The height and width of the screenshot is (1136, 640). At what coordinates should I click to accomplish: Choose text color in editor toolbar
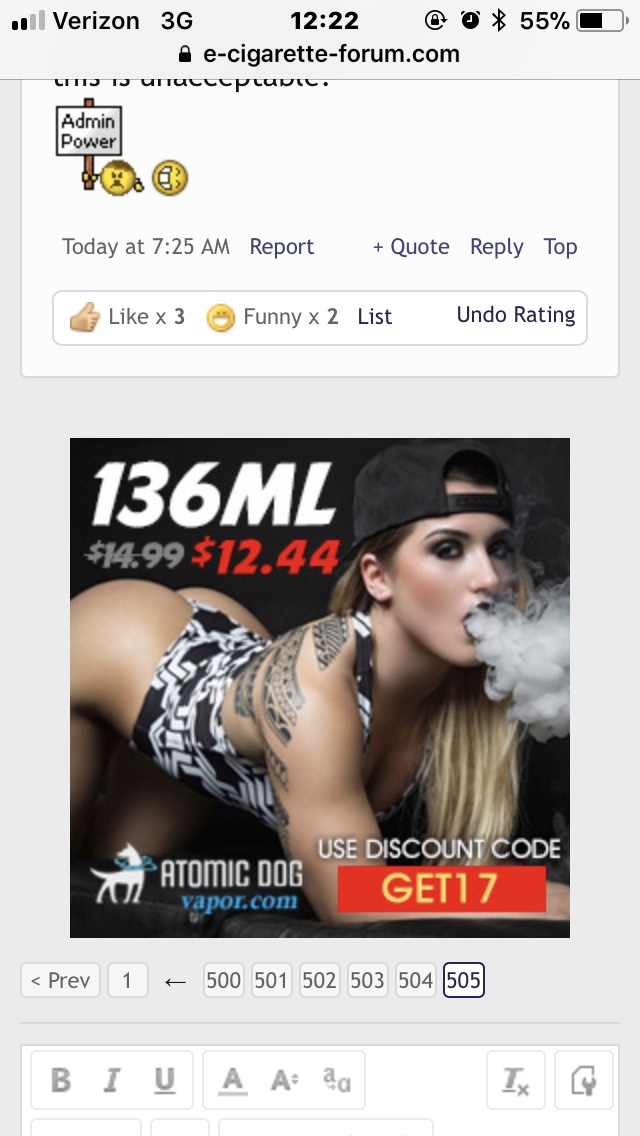pos(233,1080)
